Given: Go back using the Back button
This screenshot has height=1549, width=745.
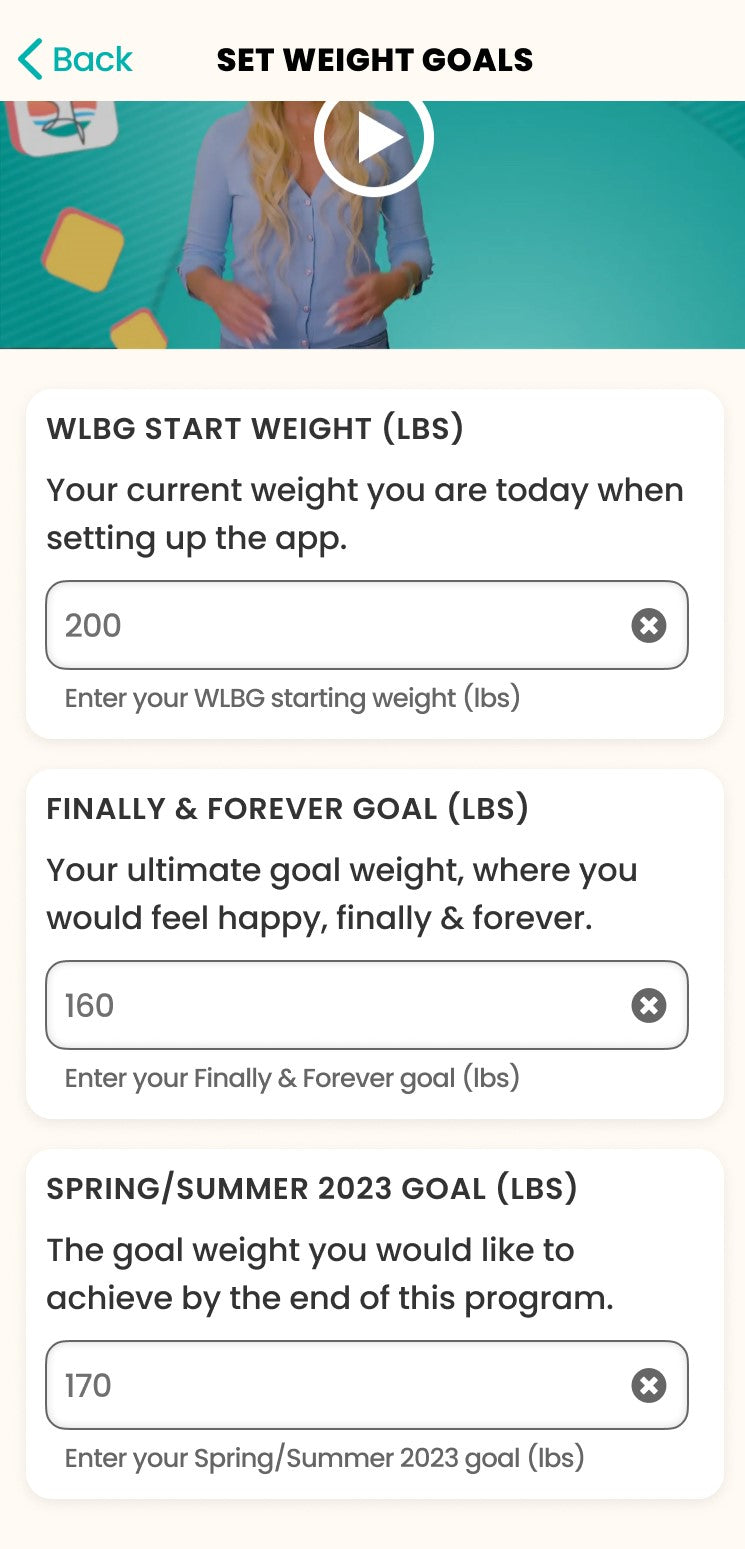Looking at the screenshot, I should point(75,59).
